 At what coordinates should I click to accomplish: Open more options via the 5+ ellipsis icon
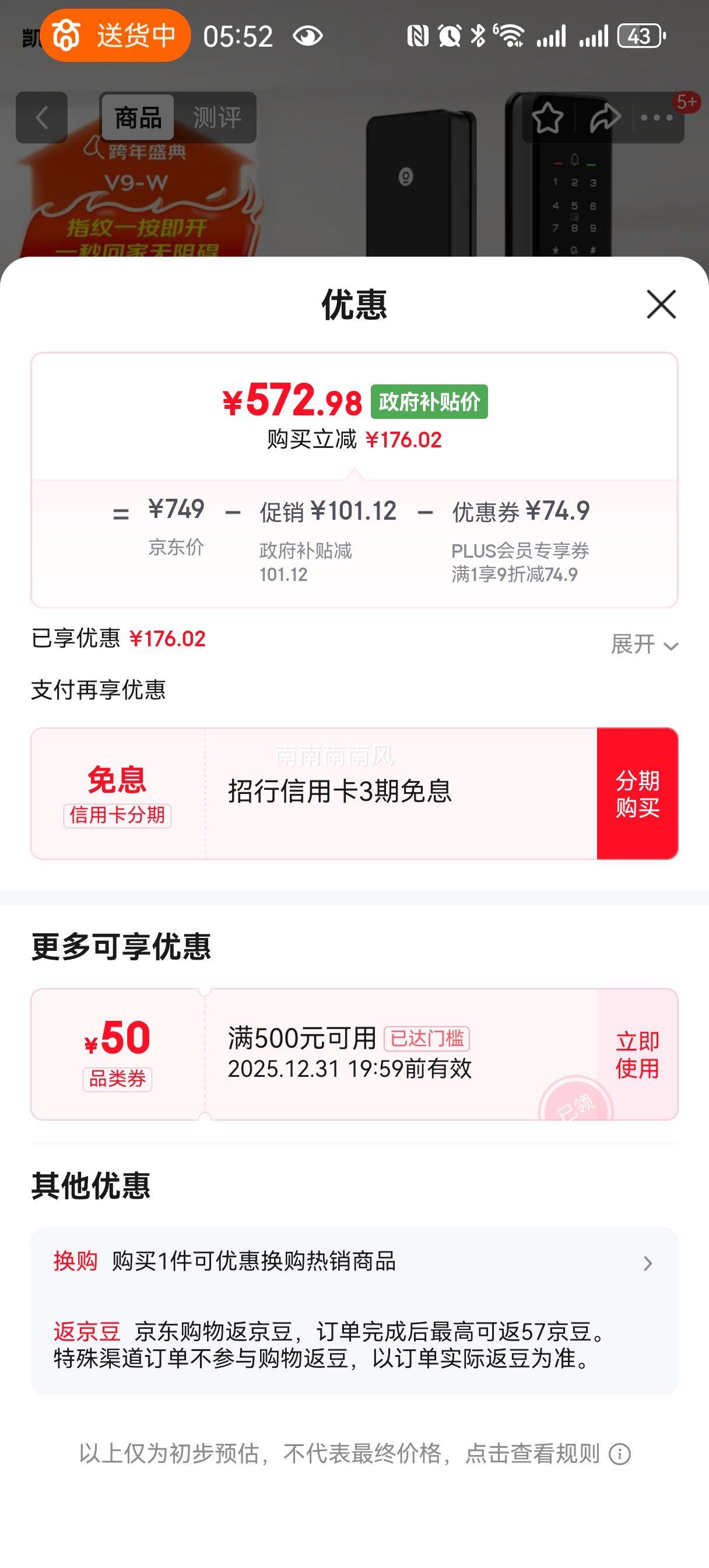click(x=655, y=117)
